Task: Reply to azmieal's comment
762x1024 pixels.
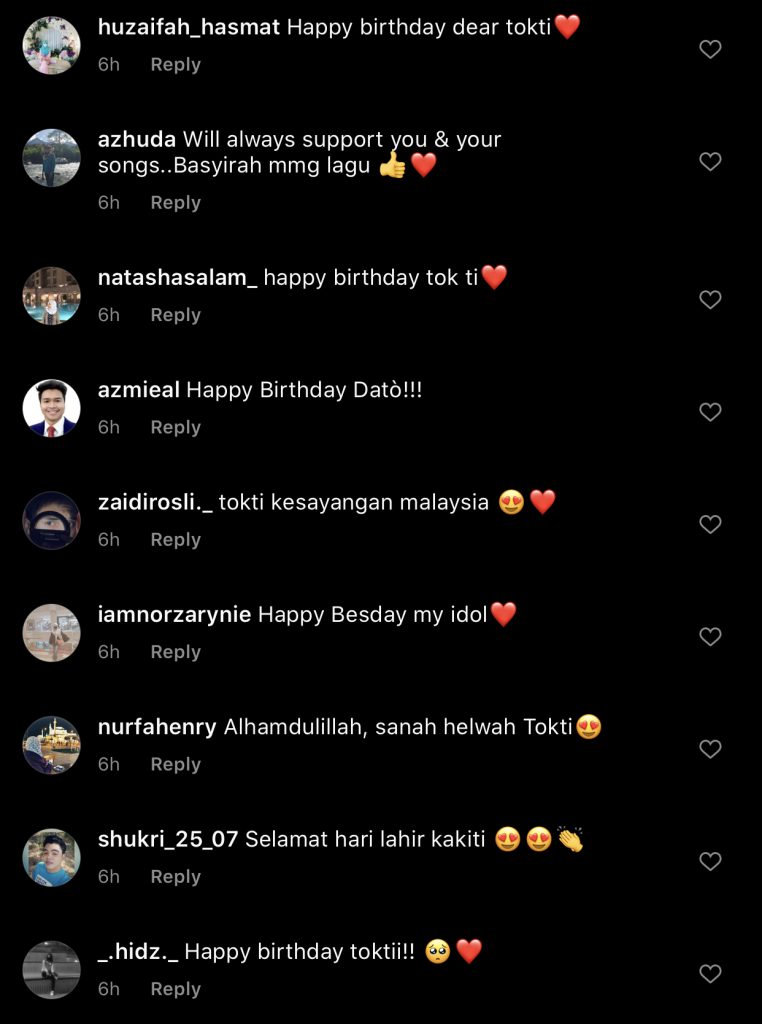Action: pyautogui.click(x=175, y=427)
